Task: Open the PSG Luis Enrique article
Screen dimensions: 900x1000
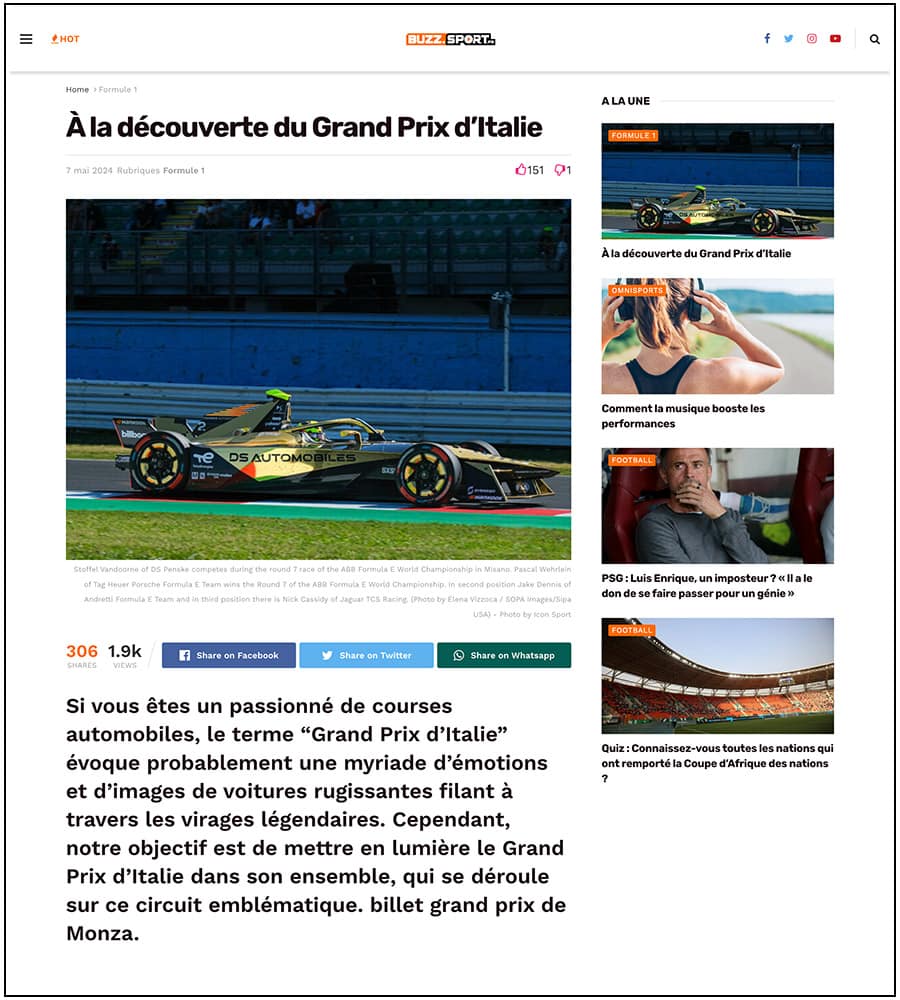Action: [x=707, y=585]
